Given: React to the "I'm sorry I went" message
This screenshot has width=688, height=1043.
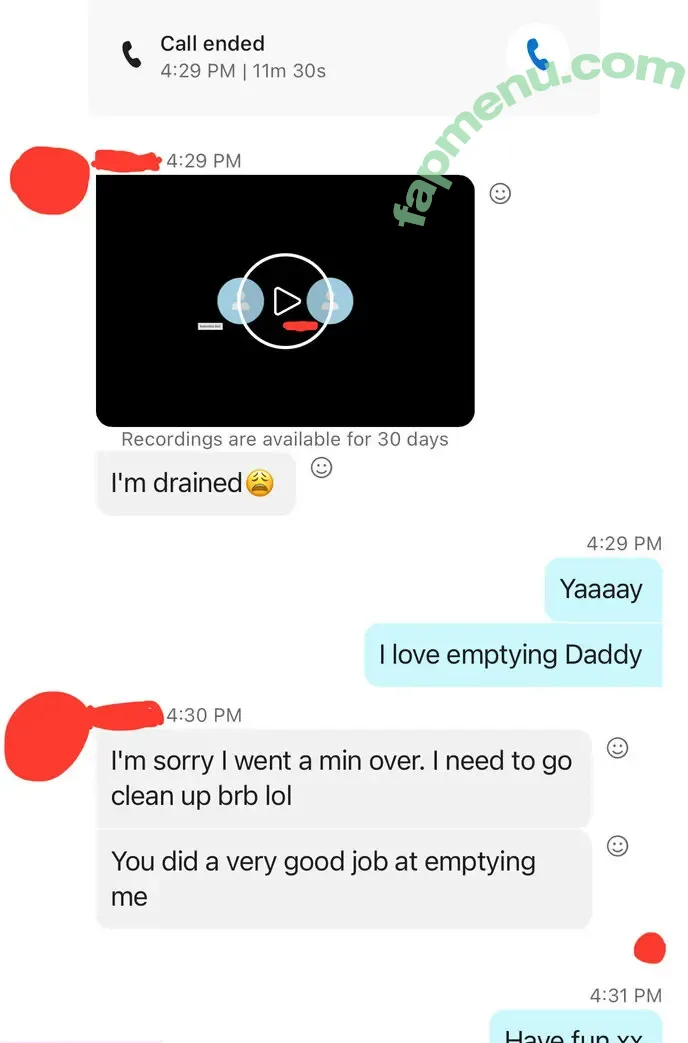Looking at the screenshot, I should [x=618, y=747].
